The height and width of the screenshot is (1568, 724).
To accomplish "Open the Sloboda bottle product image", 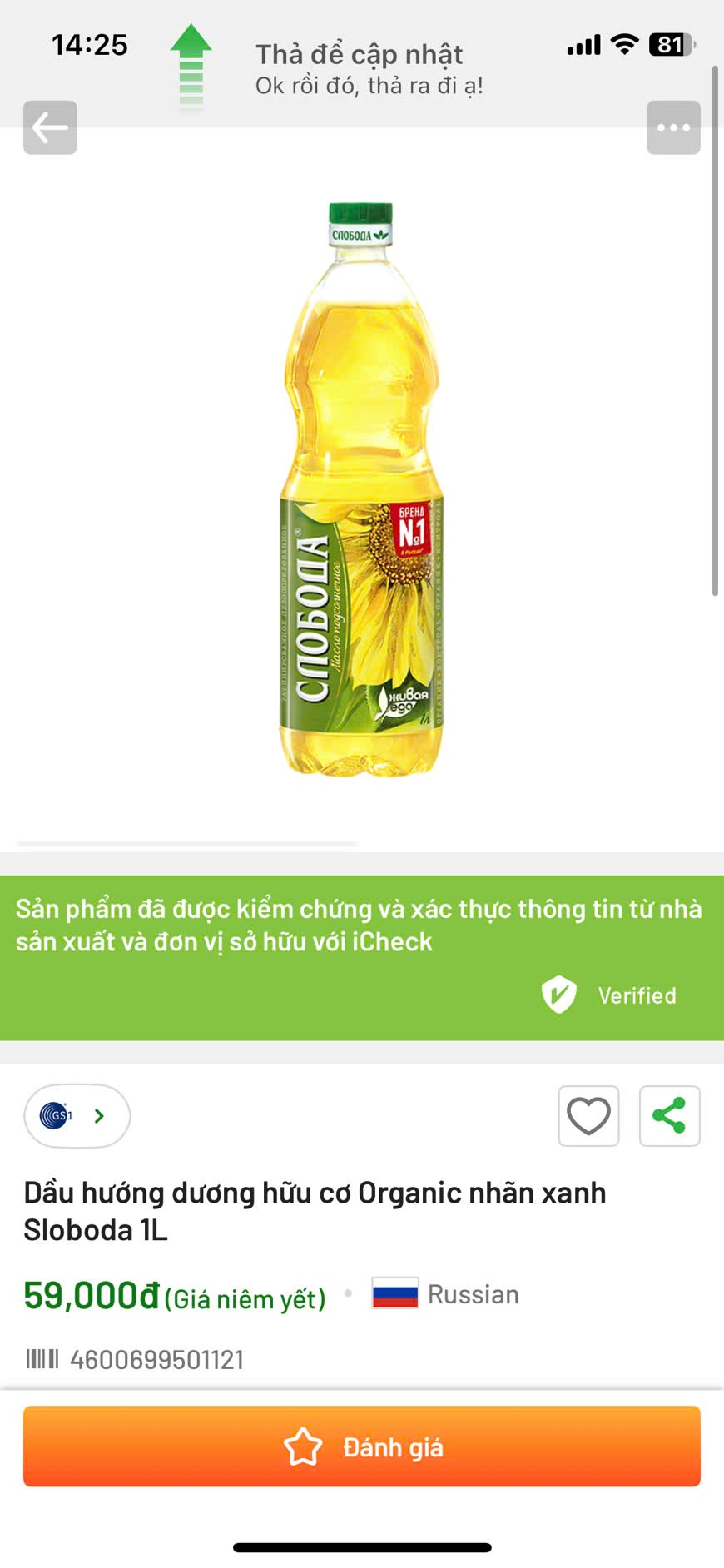I will 361,489.
